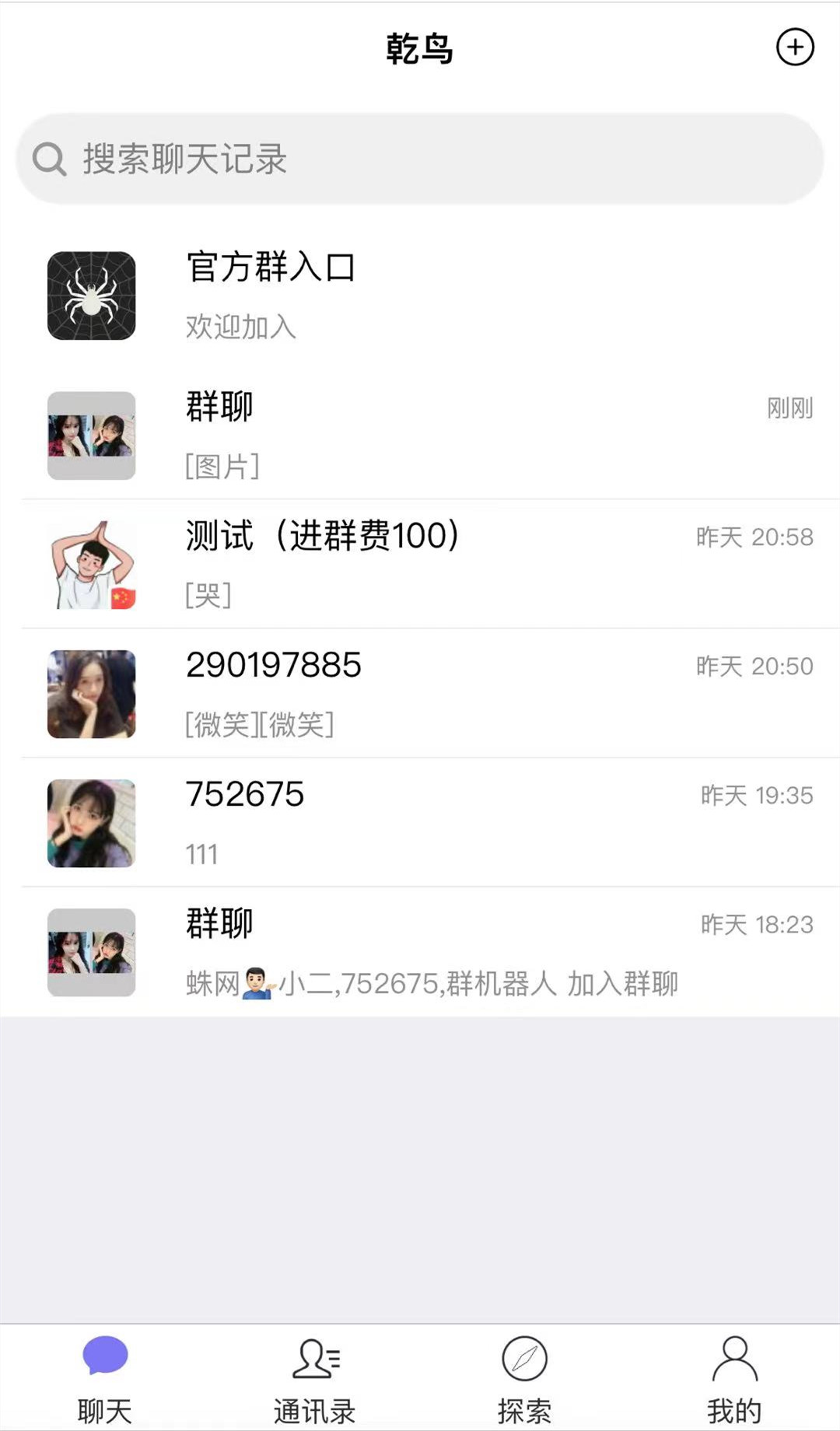Open the 搜索聊天记录 search box
The image size is (840, 1431).
[420, 159]
